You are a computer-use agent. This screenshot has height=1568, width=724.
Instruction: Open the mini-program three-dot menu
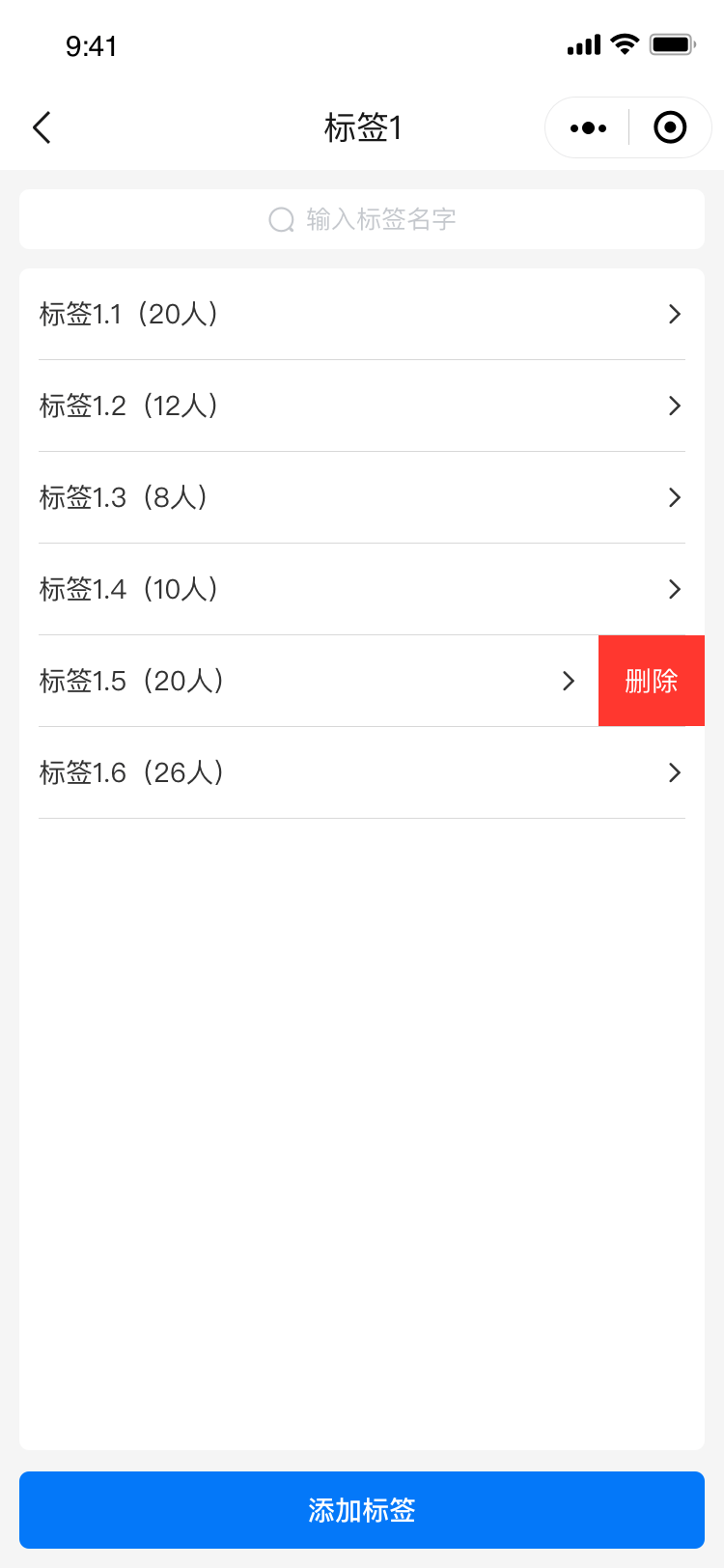click(588, 127)
